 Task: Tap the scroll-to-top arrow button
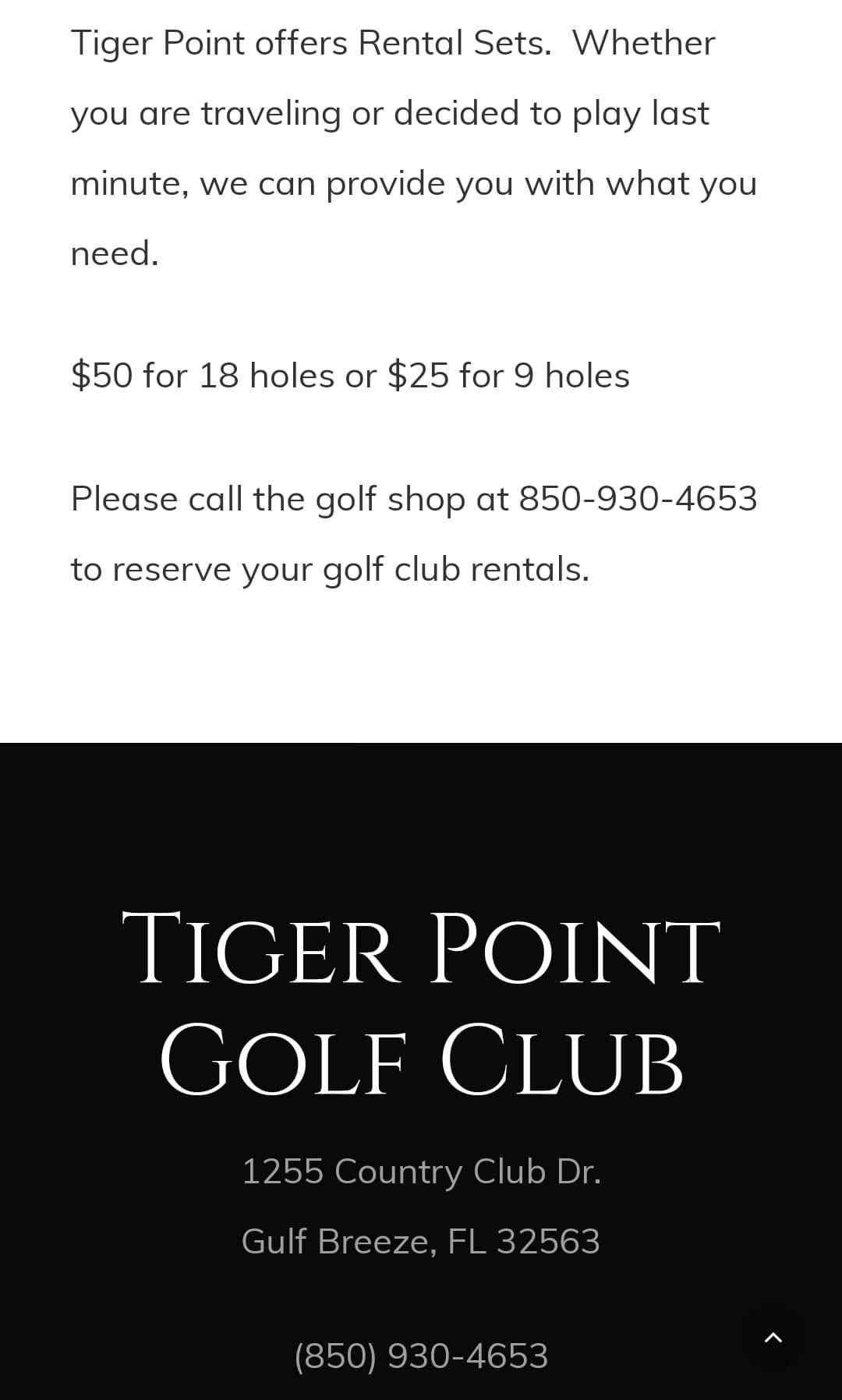coord(773,1338)
